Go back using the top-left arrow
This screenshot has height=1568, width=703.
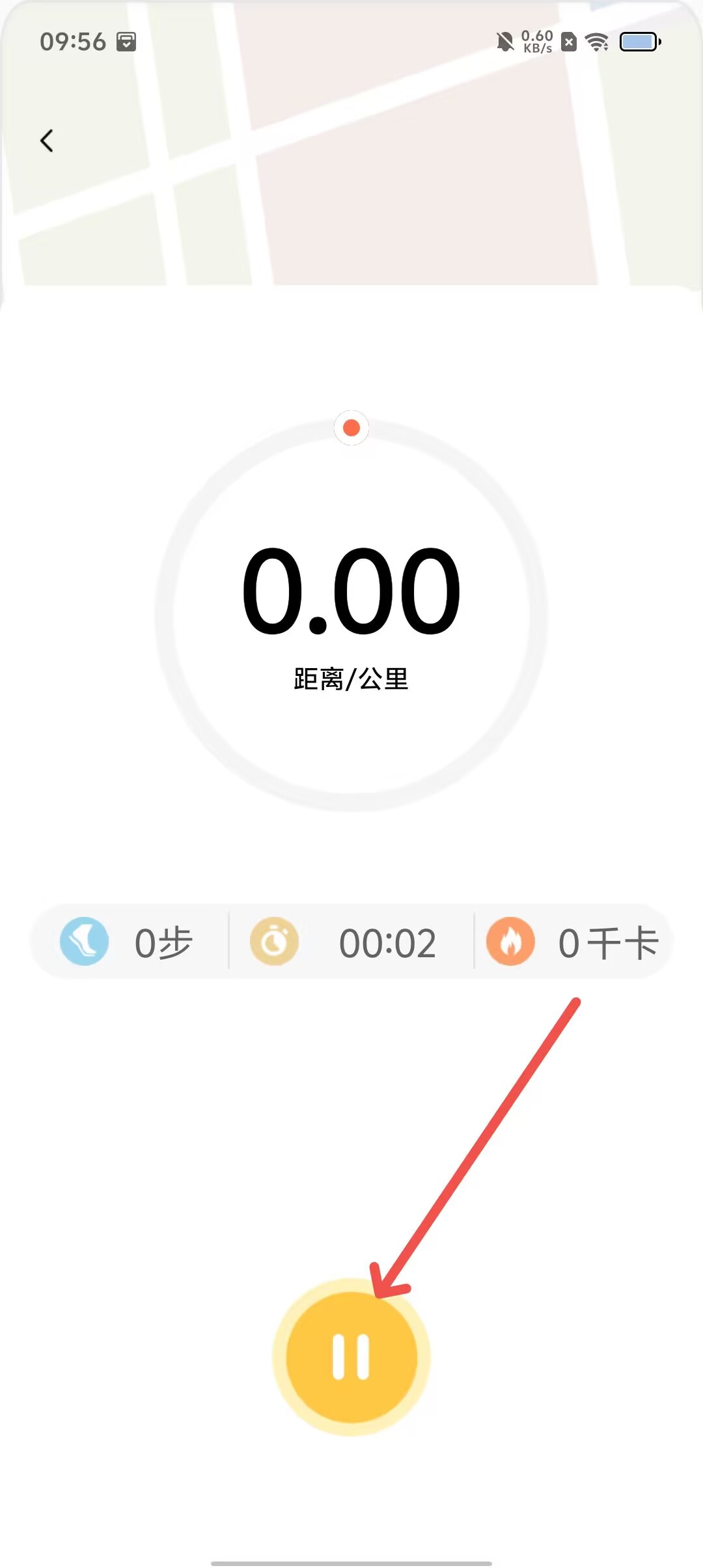pos(47,141)
